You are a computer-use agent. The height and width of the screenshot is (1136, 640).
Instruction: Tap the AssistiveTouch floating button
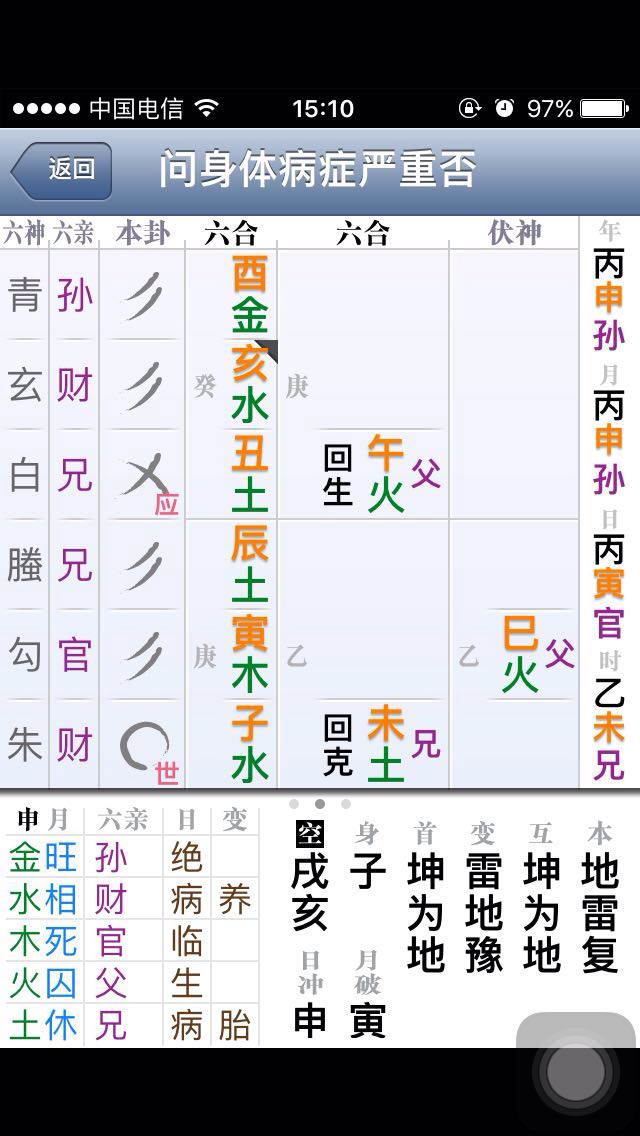(575, 1070)
